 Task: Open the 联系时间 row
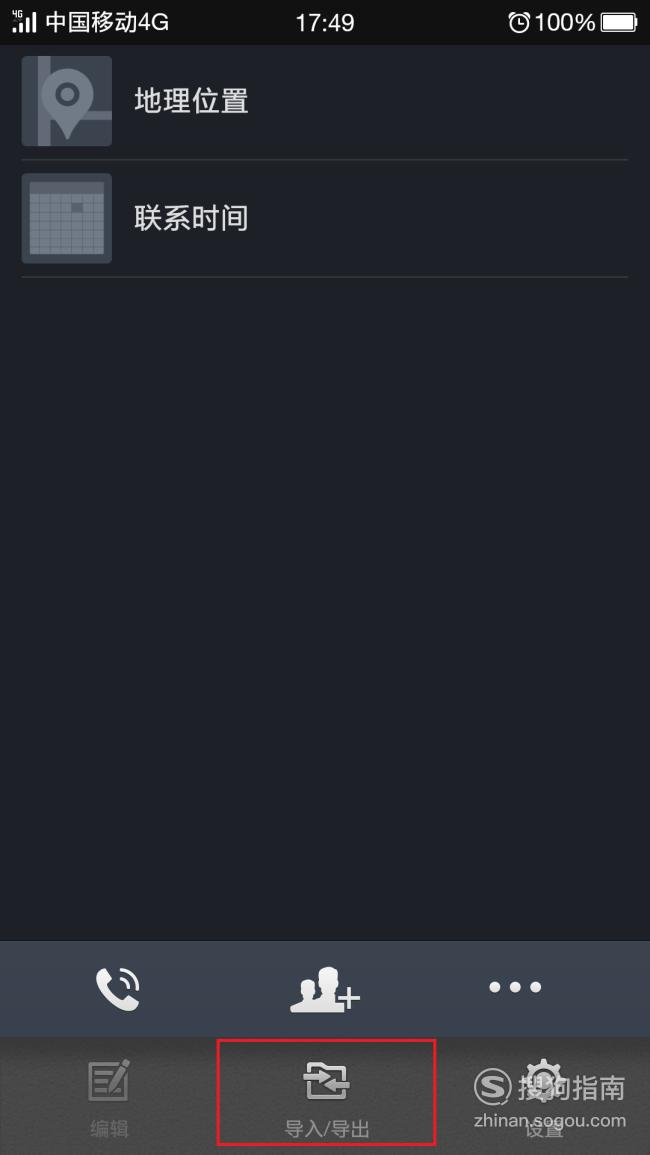click(x=324, y=218)
